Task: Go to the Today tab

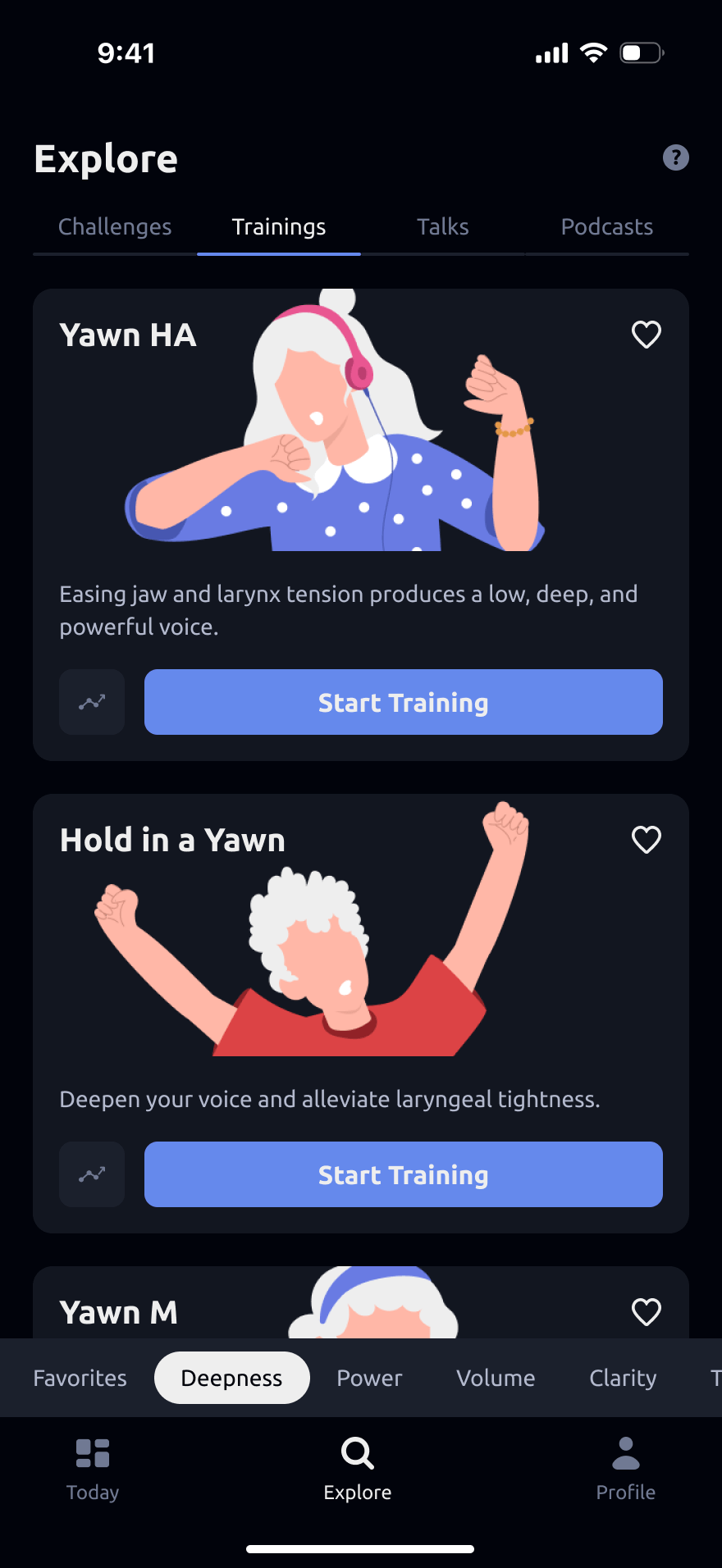Action: tap(93, 1470)
